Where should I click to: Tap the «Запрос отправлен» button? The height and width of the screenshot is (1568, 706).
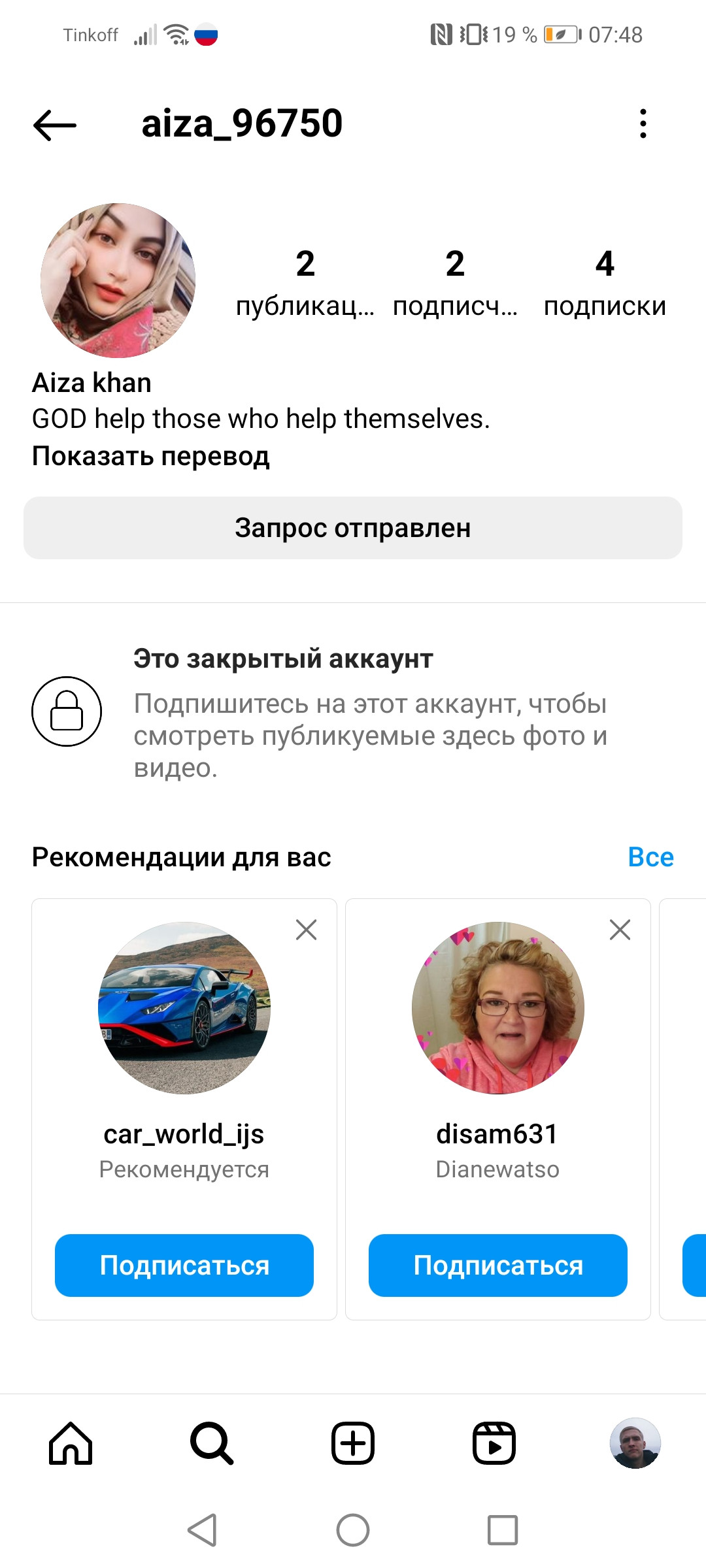tap(353, 528)
